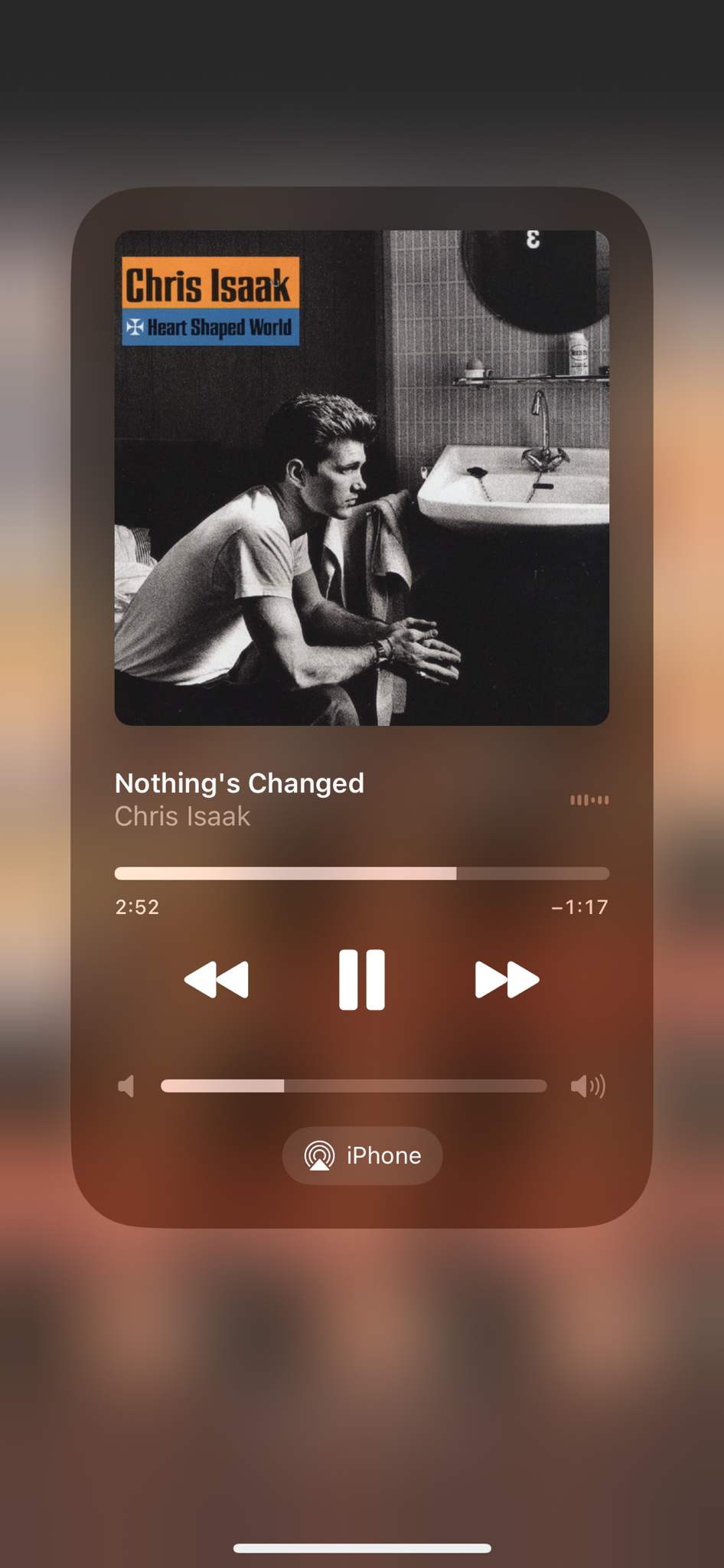724x1568 pixels.
Task: Tap the song progress bar
Action: [361, 874]
